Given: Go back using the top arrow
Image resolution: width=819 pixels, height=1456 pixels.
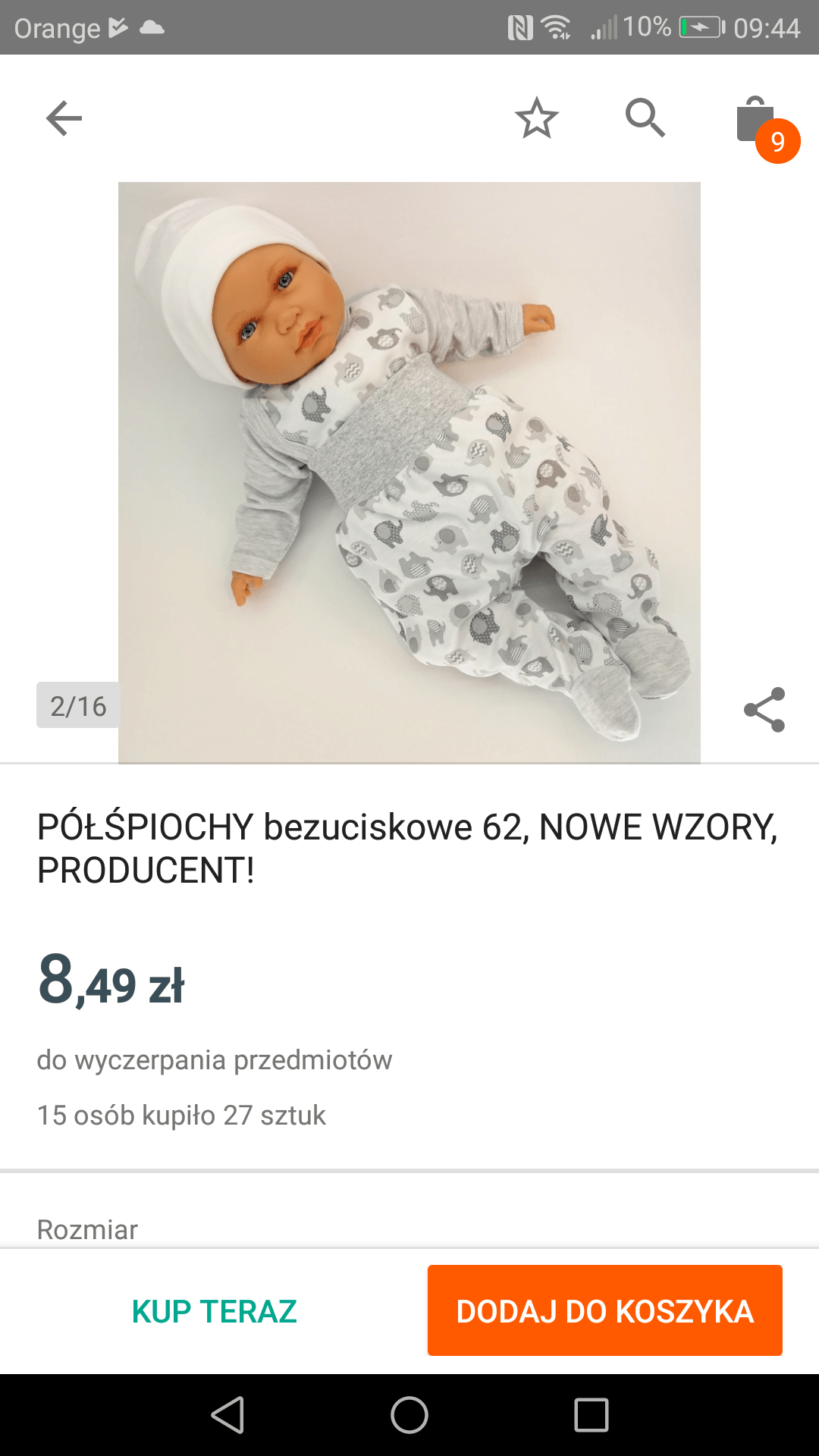Looking at the screenshot, I should (64, 118).
